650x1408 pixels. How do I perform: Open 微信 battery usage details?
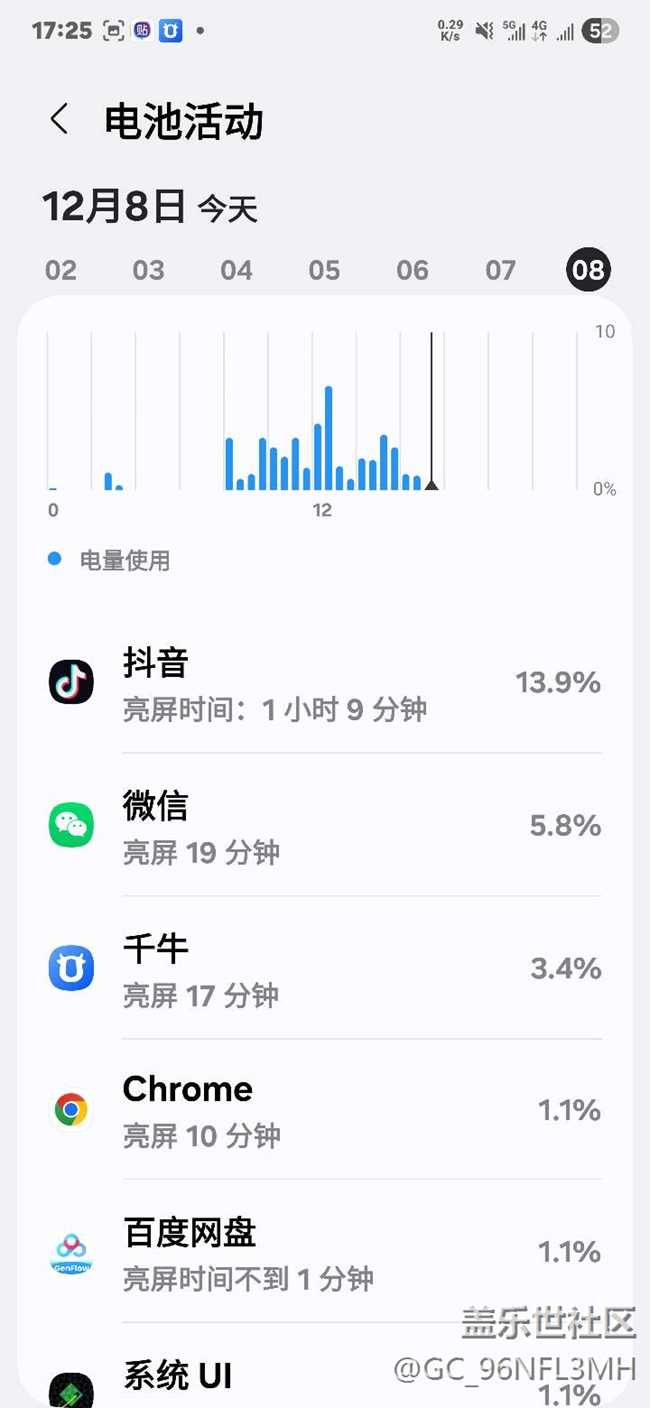click(325, 826)
